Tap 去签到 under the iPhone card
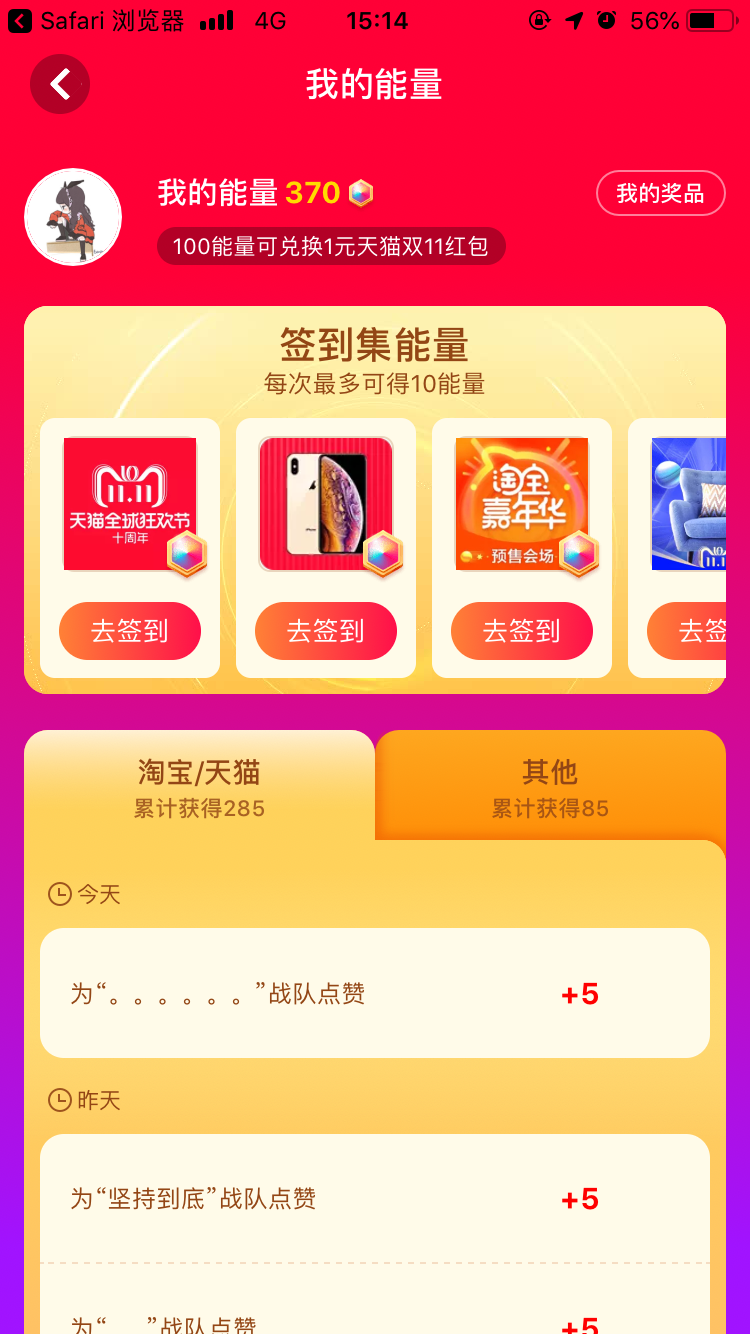750x1334 pixels. pyautogui.click(x=326, y=631)
